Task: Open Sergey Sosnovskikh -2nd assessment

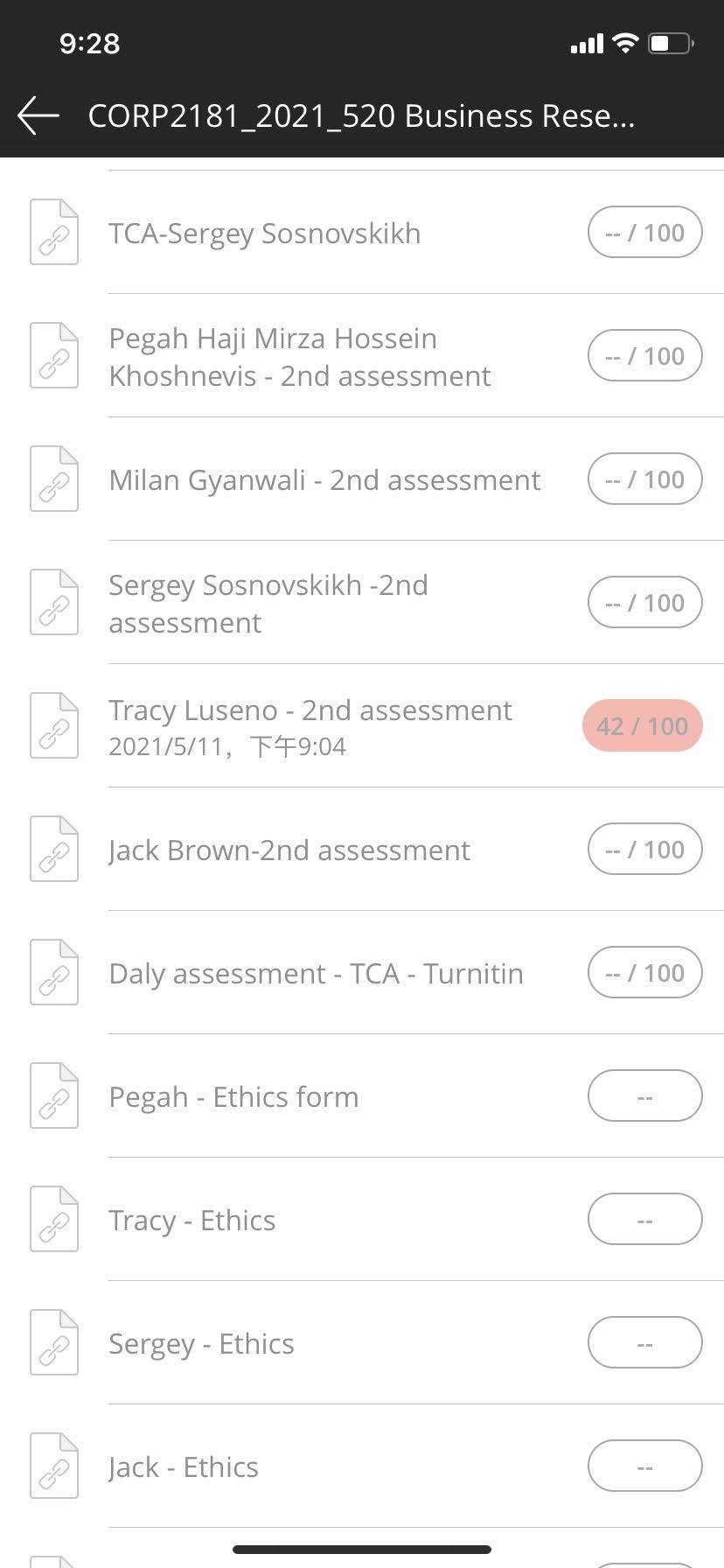Action: coord(268,604)
